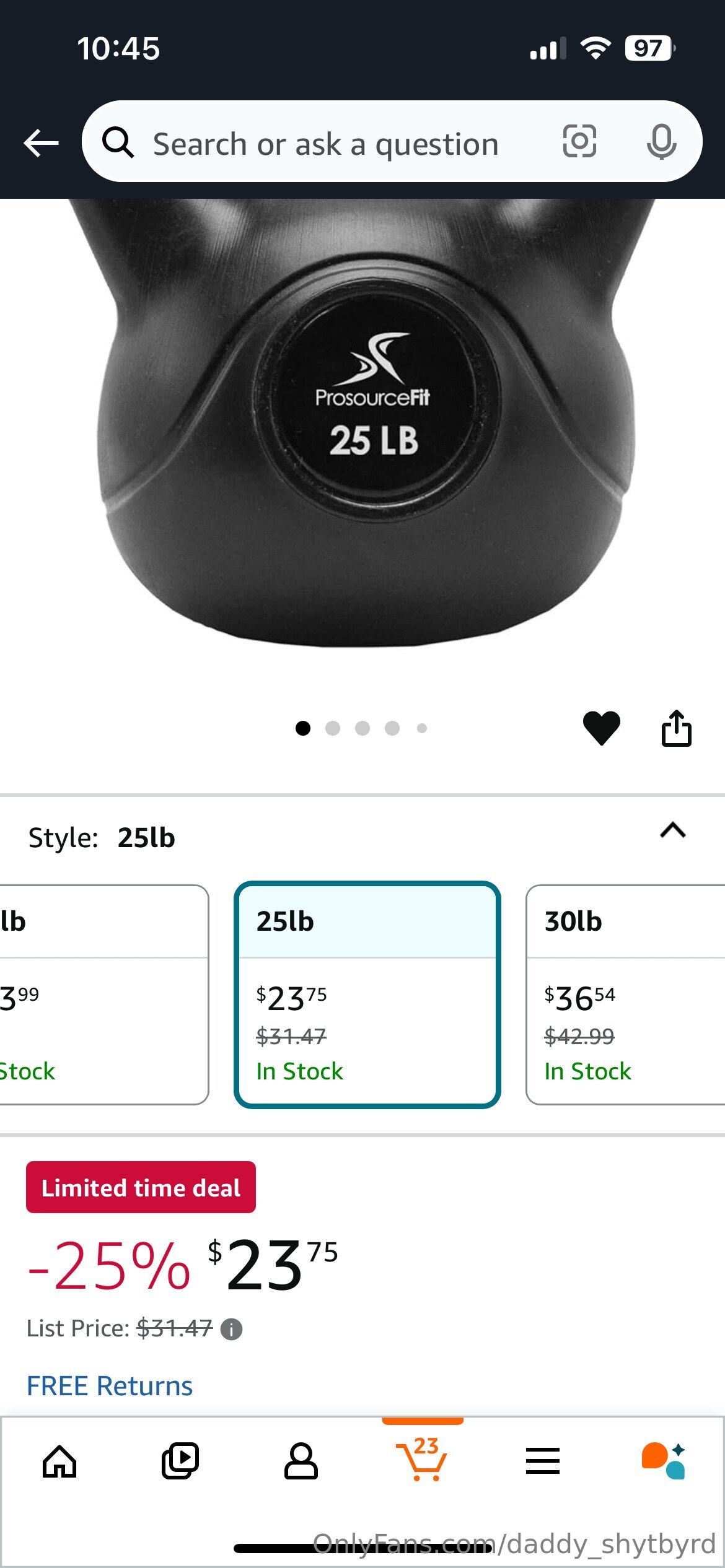
Task: Go to the account profile tab
Action: coord(301,1461)
